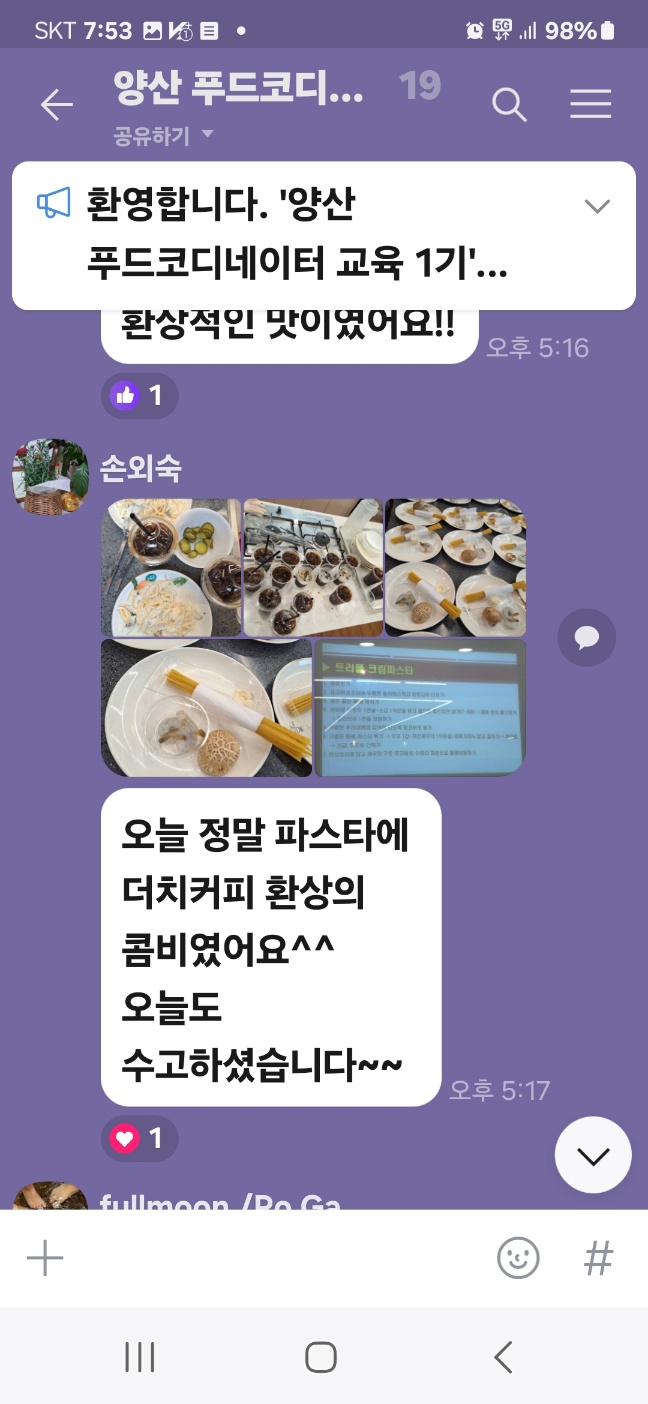This screenshot has height=1404, width=648.
Task: Open the emoticon picker
Action: pos(518,1258)
